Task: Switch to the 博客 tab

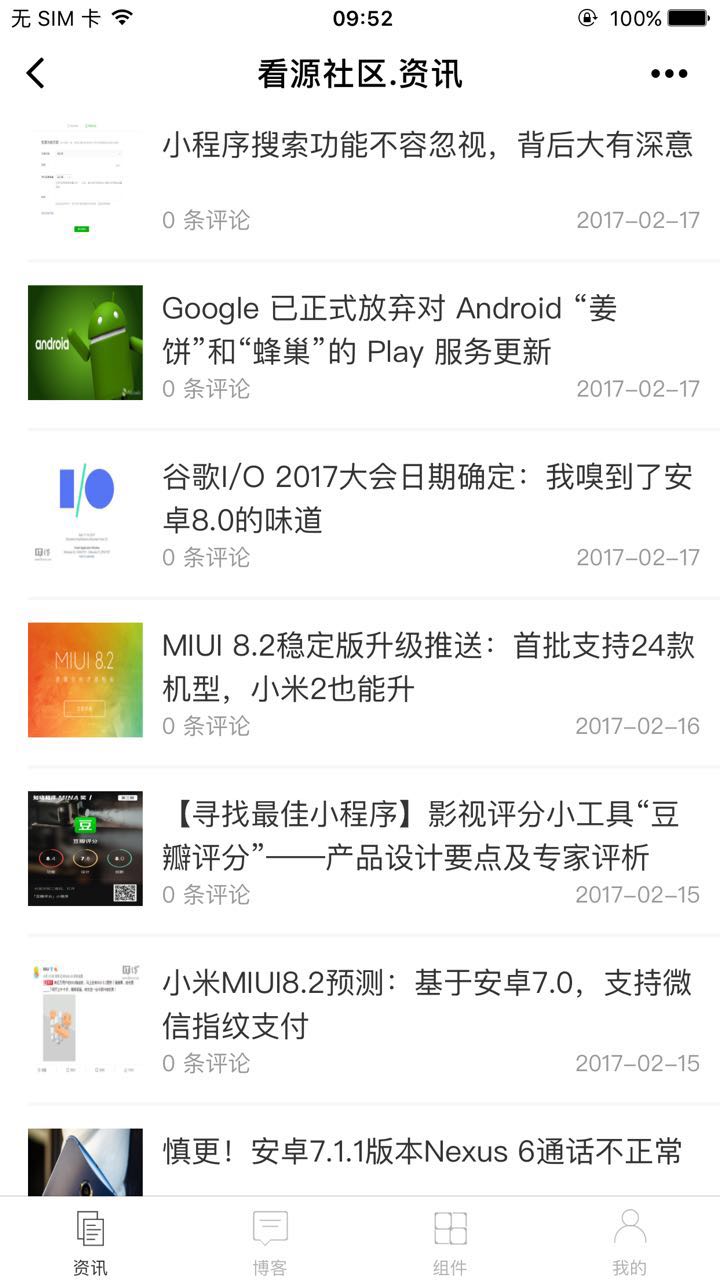Action: 270,1241
